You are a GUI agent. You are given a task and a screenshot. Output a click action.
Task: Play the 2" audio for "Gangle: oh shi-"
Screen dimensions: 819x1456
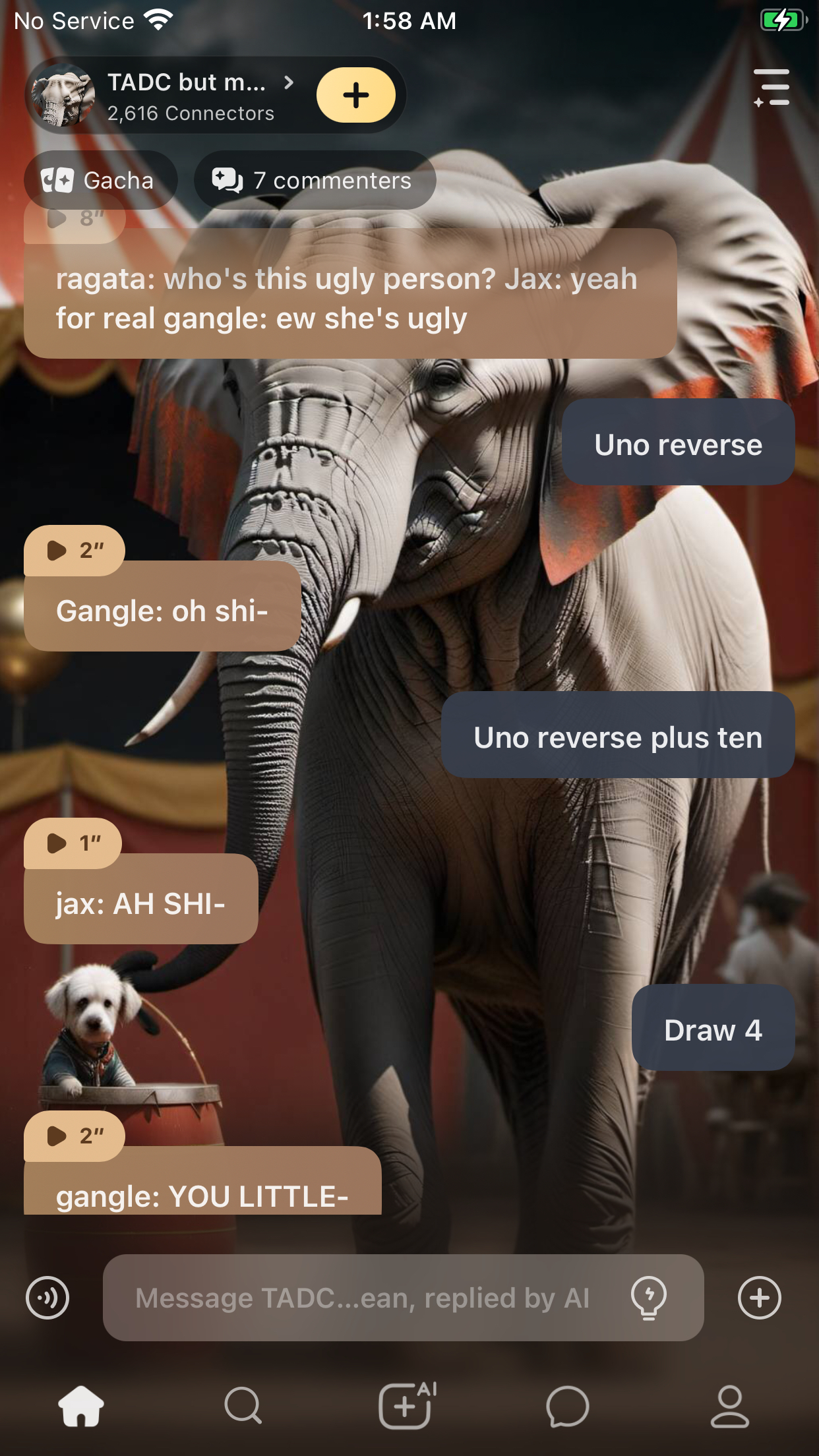click(74, 550)
